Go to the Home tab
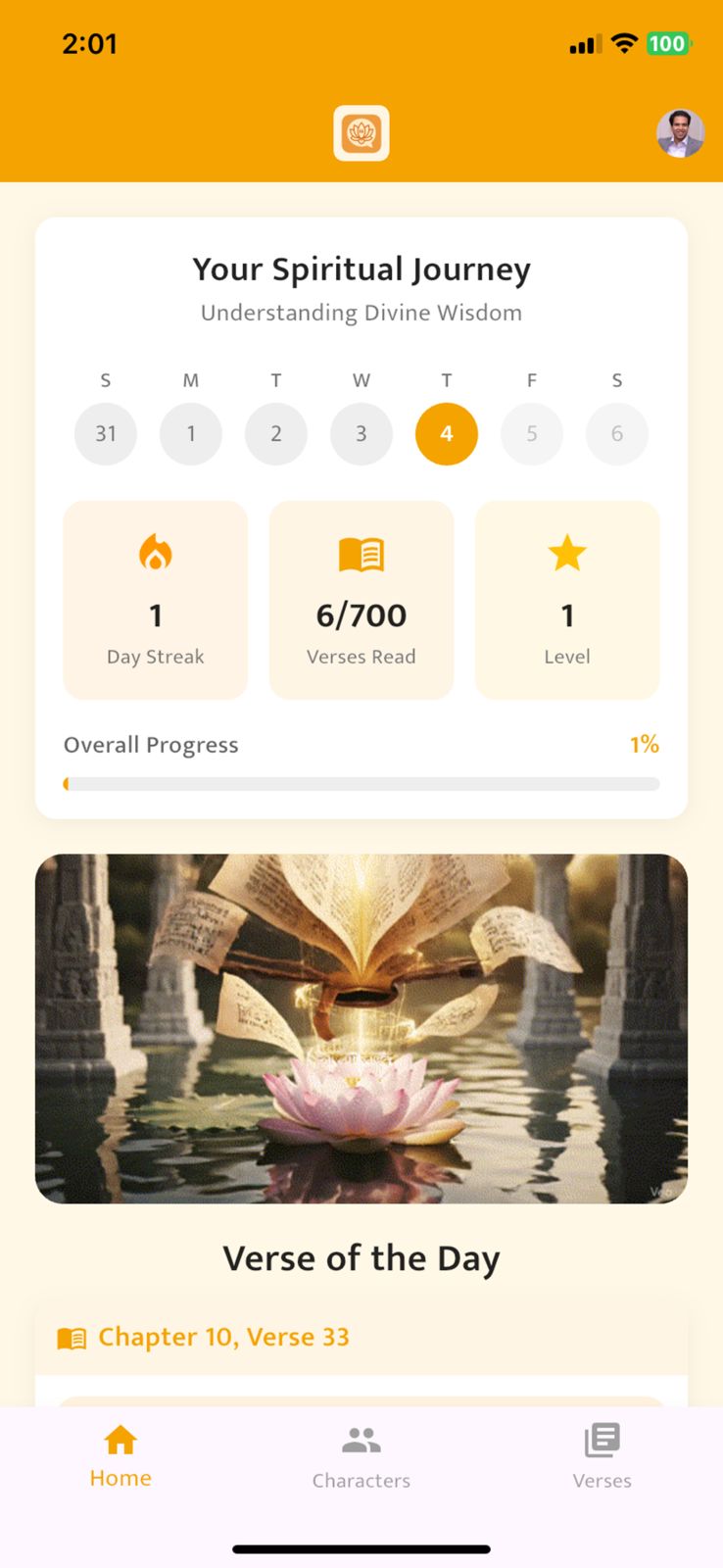This screenshot has width=723, height=1568. (x=120, y=1456)
